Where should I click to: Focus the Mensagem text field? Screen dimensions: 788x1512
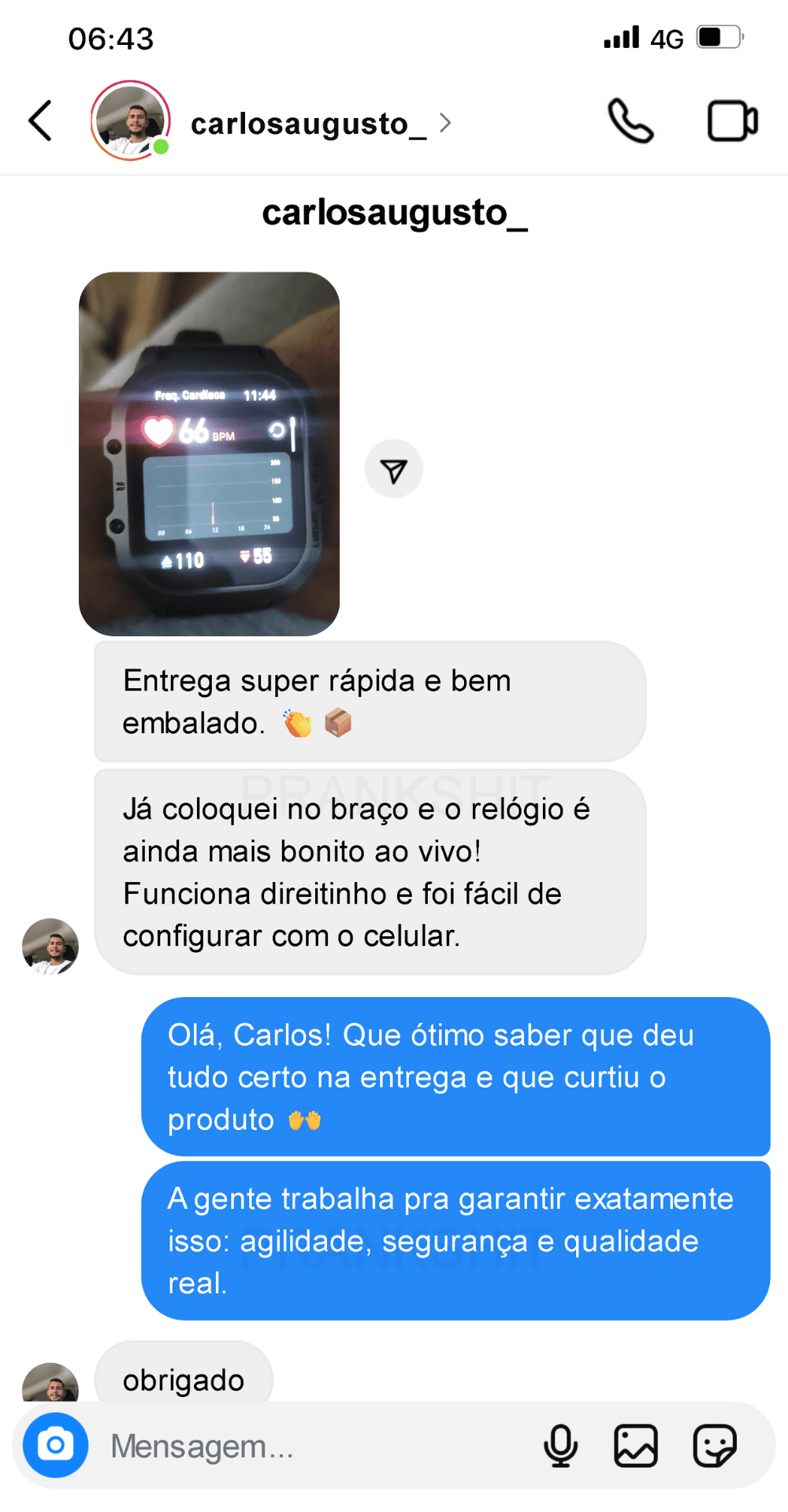[315, 1446]
